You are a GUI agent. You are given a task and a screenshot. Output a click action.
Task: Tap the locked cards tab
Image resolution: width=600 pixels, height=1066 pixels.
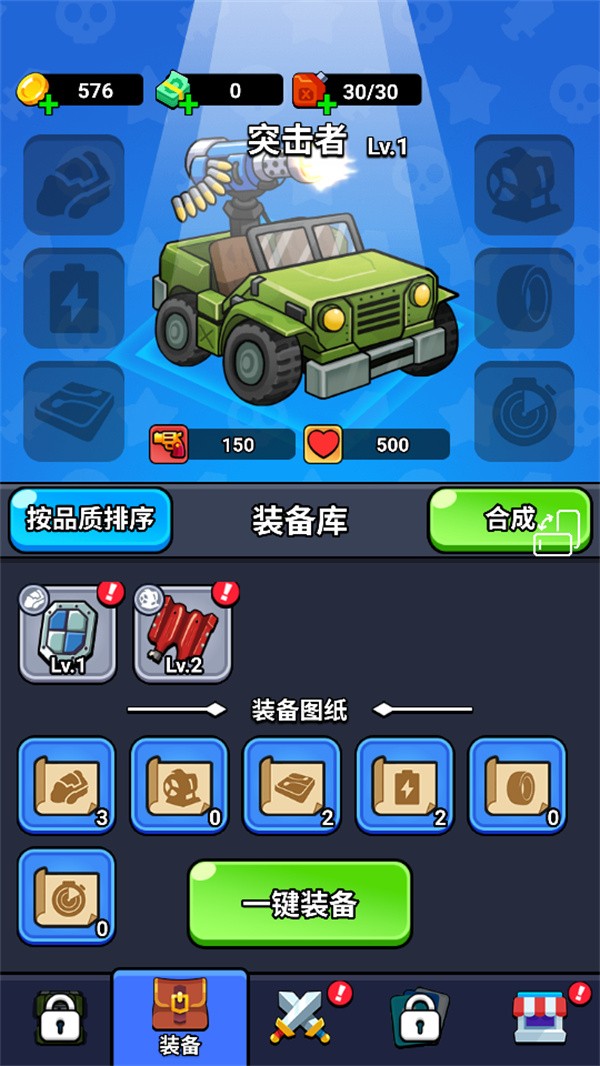click(419, 1017)
